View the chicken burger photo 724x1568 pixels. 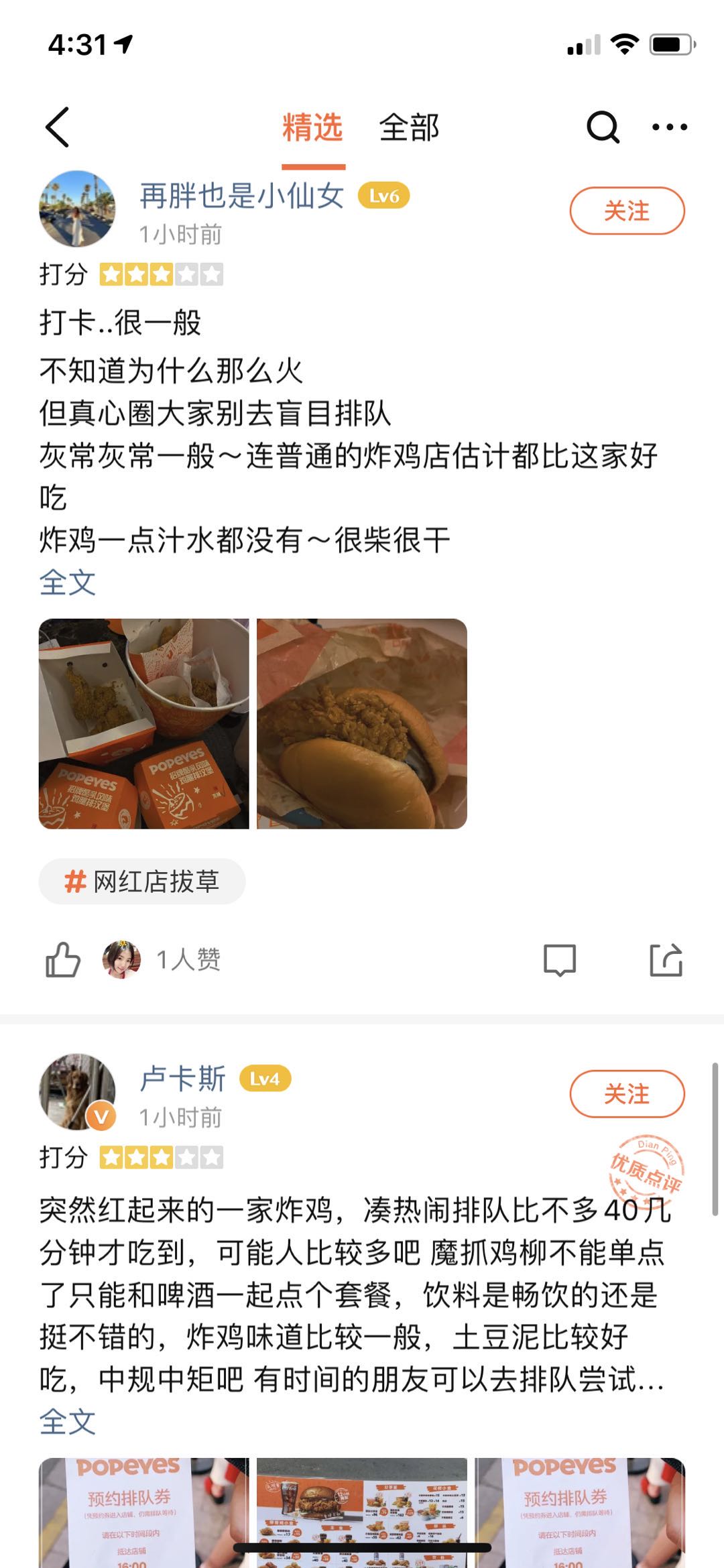[362, 723]
